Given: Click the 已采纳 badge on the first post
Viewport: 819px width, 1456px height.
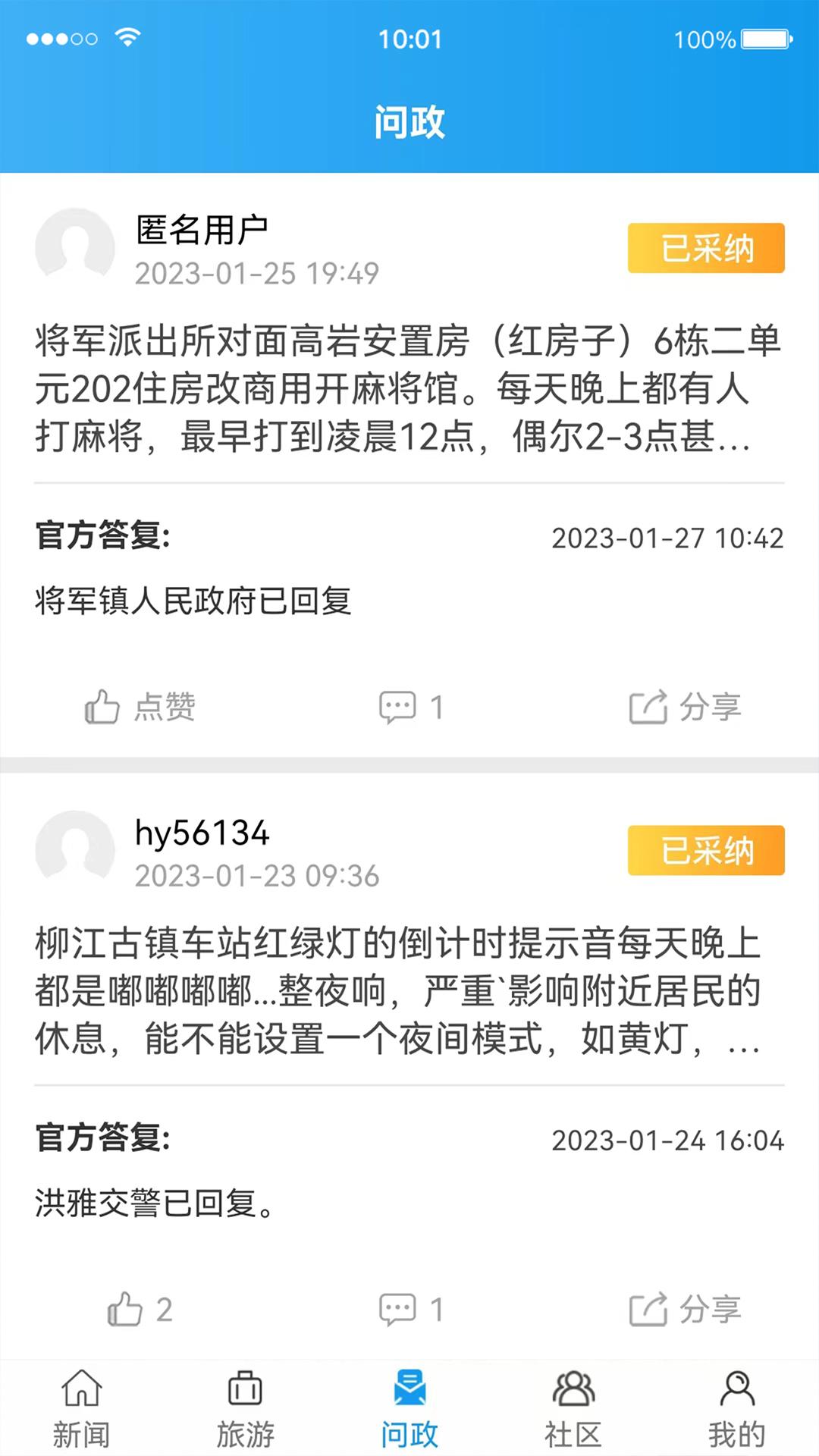Looking at the screenshot, I should point(705,248).
